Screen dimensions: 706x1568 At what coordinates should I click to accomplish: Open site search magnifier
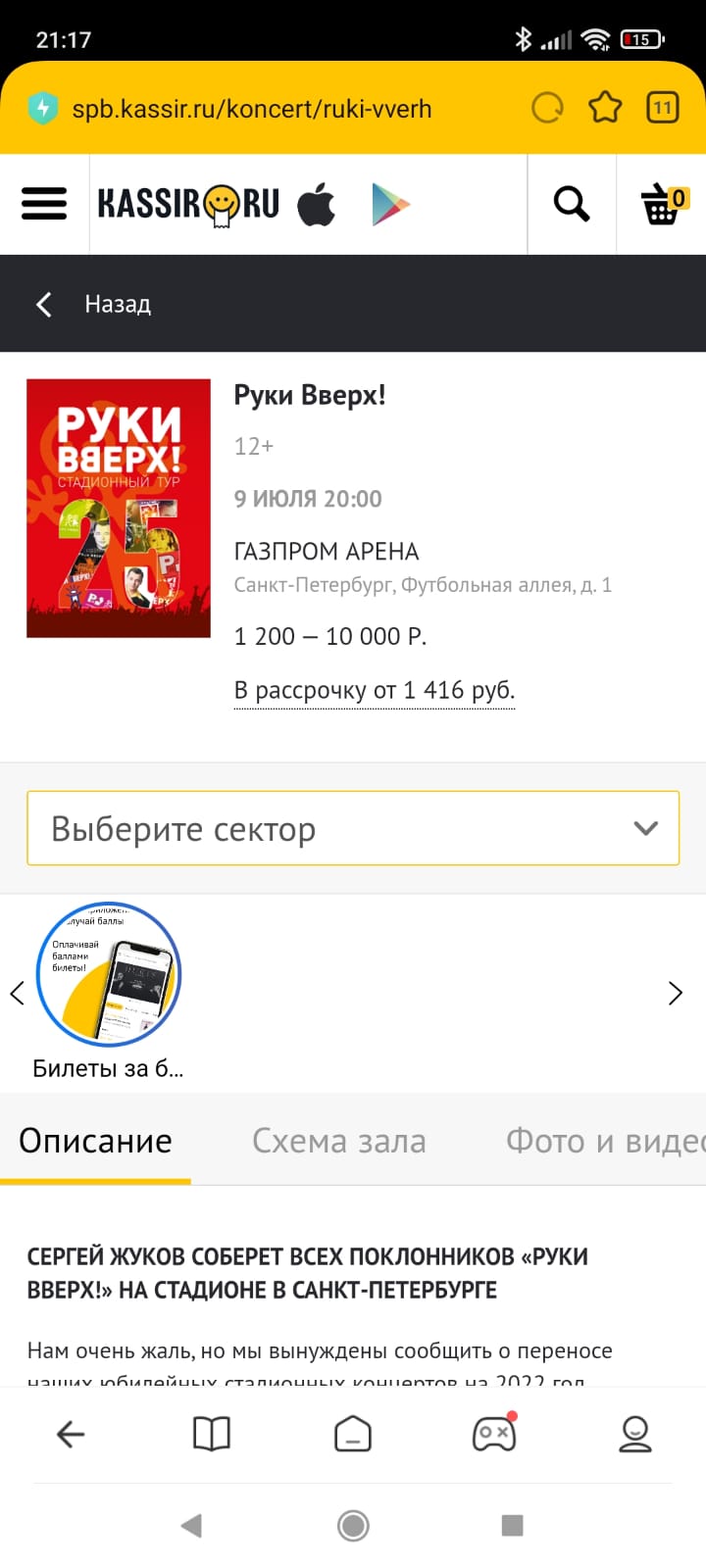572,204
